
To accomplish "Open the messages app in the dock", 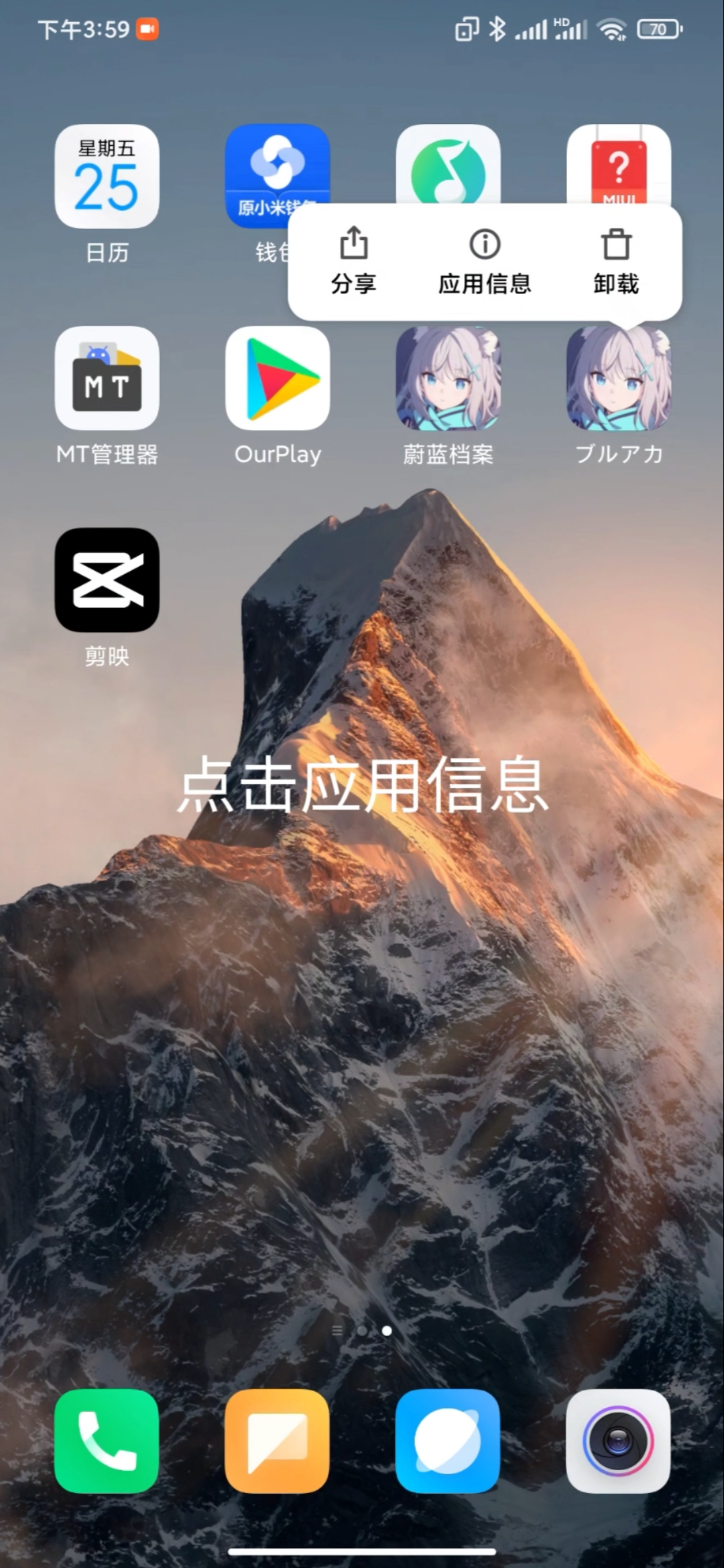I will coord(278,1441).
